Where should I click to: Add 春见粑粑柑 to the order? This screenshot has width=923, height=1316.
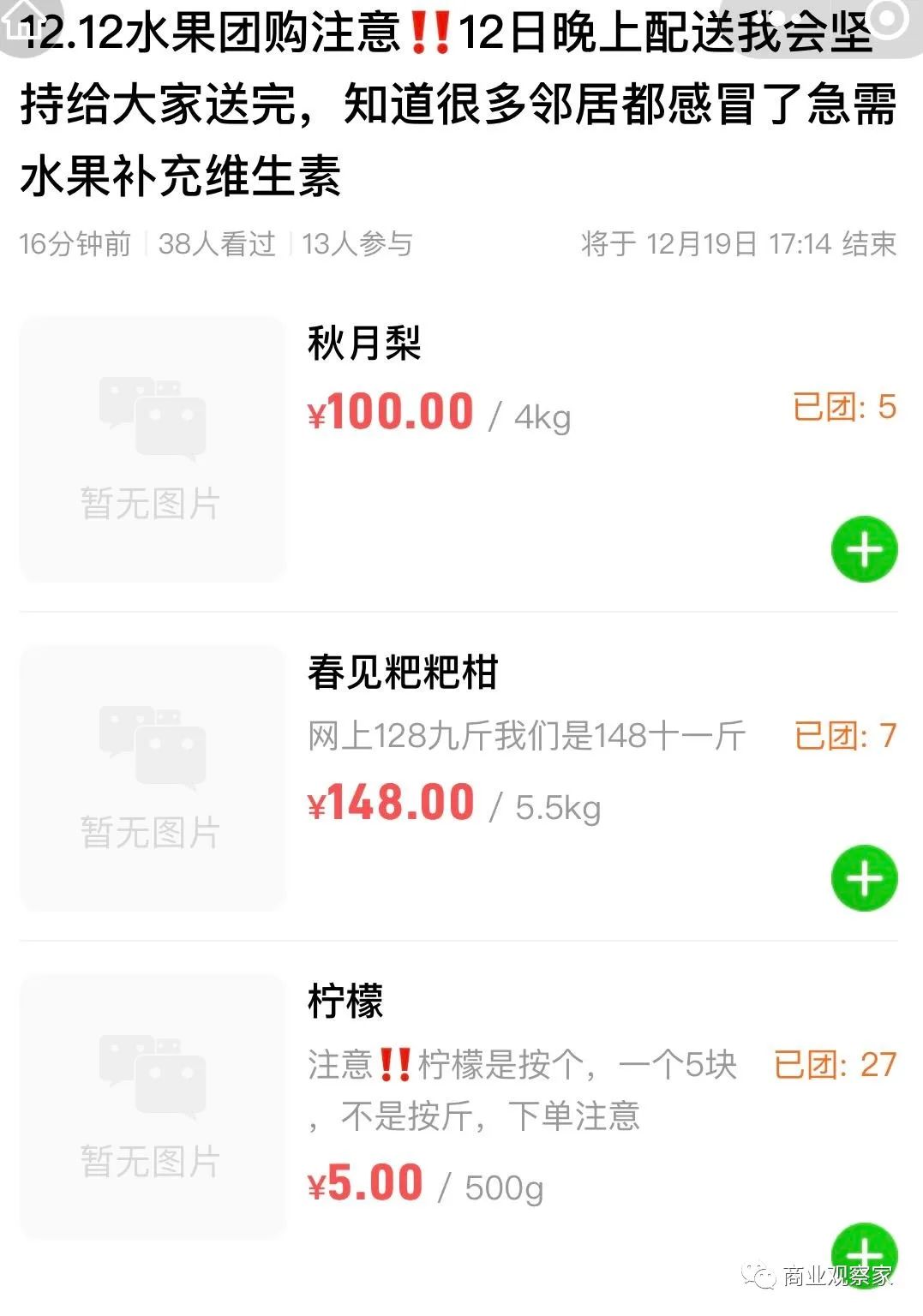click(864, 878)
